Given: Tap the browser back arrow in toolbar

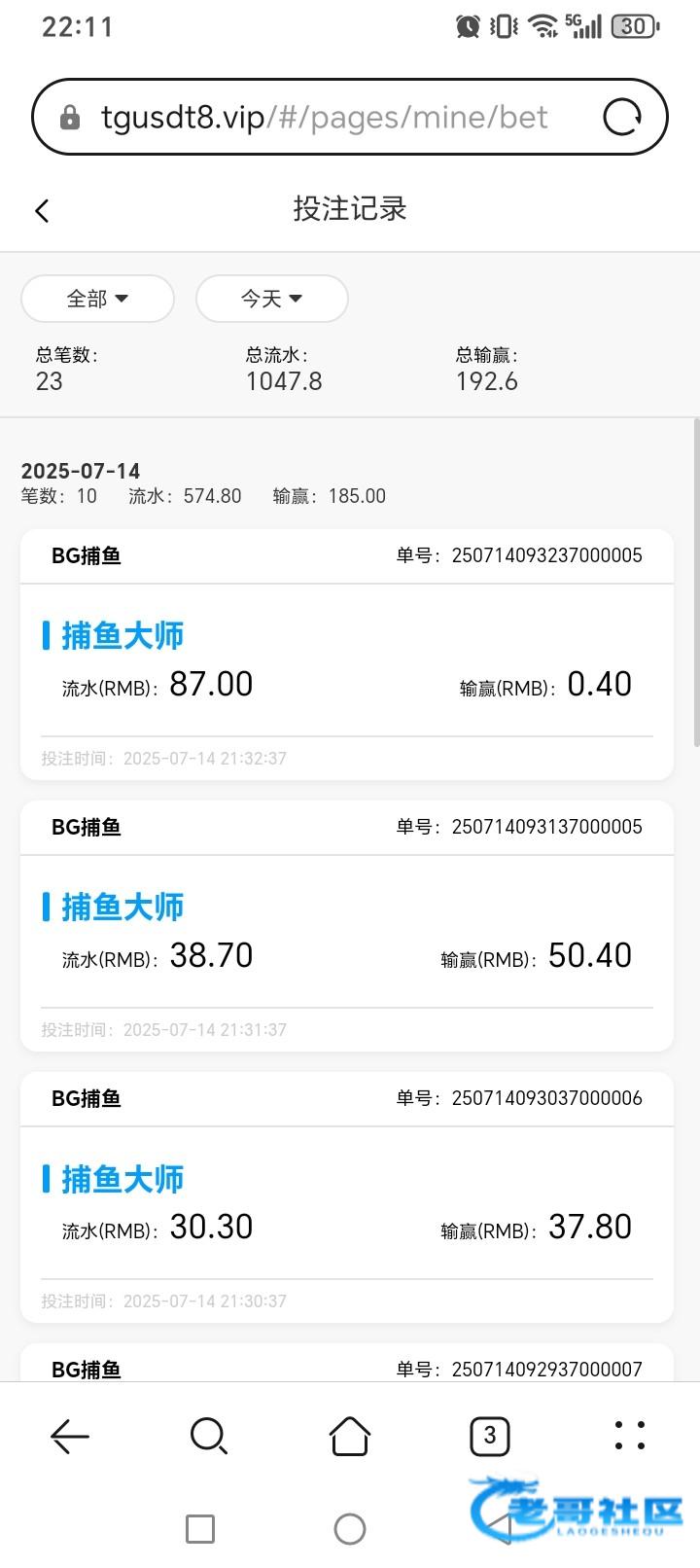Looking at the screenshot, I should click(70, 1436).
